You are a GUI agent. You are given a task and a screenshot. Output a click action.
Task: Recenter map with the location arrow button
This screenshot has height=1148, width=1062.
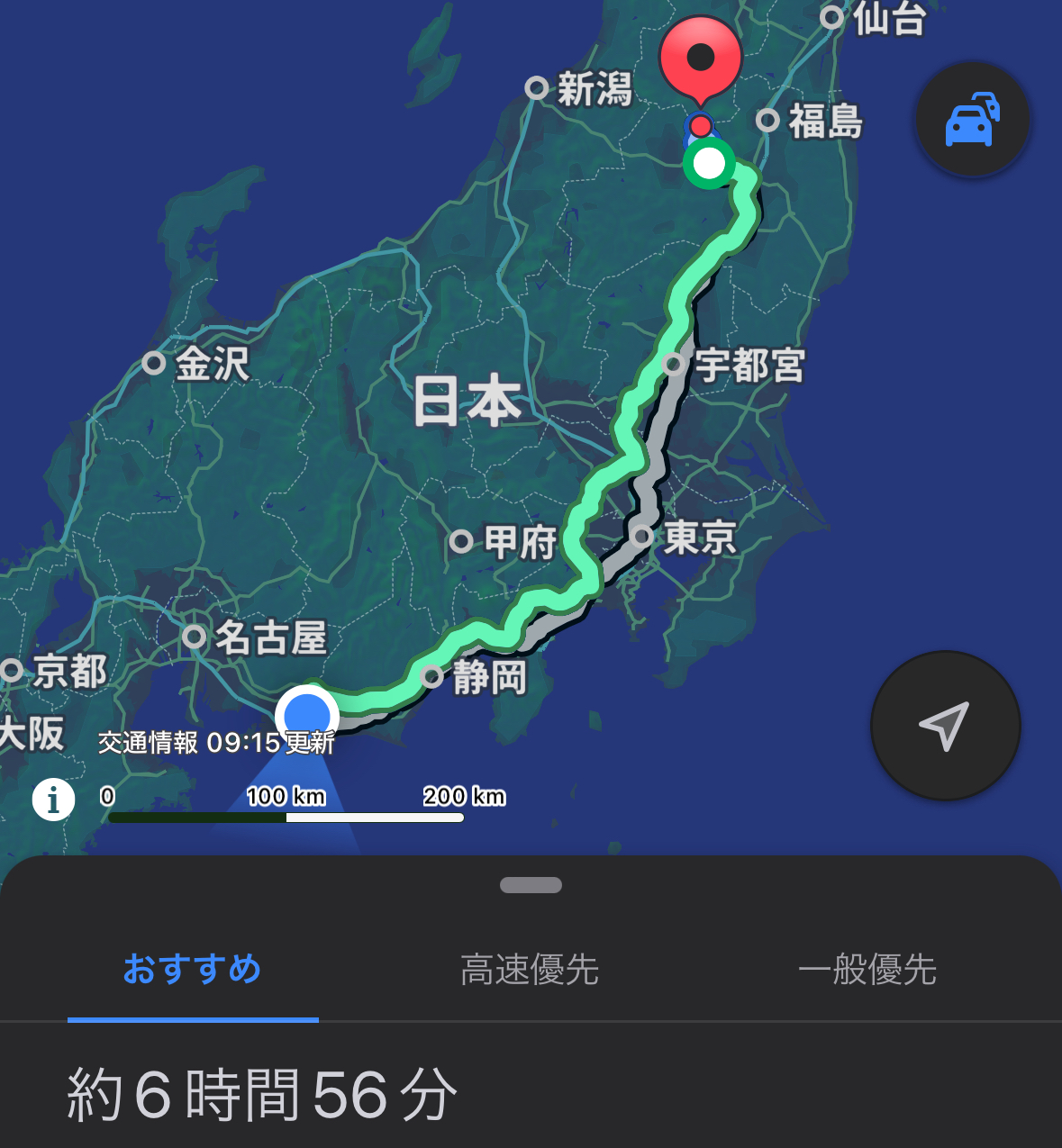[x=945, y=725]
